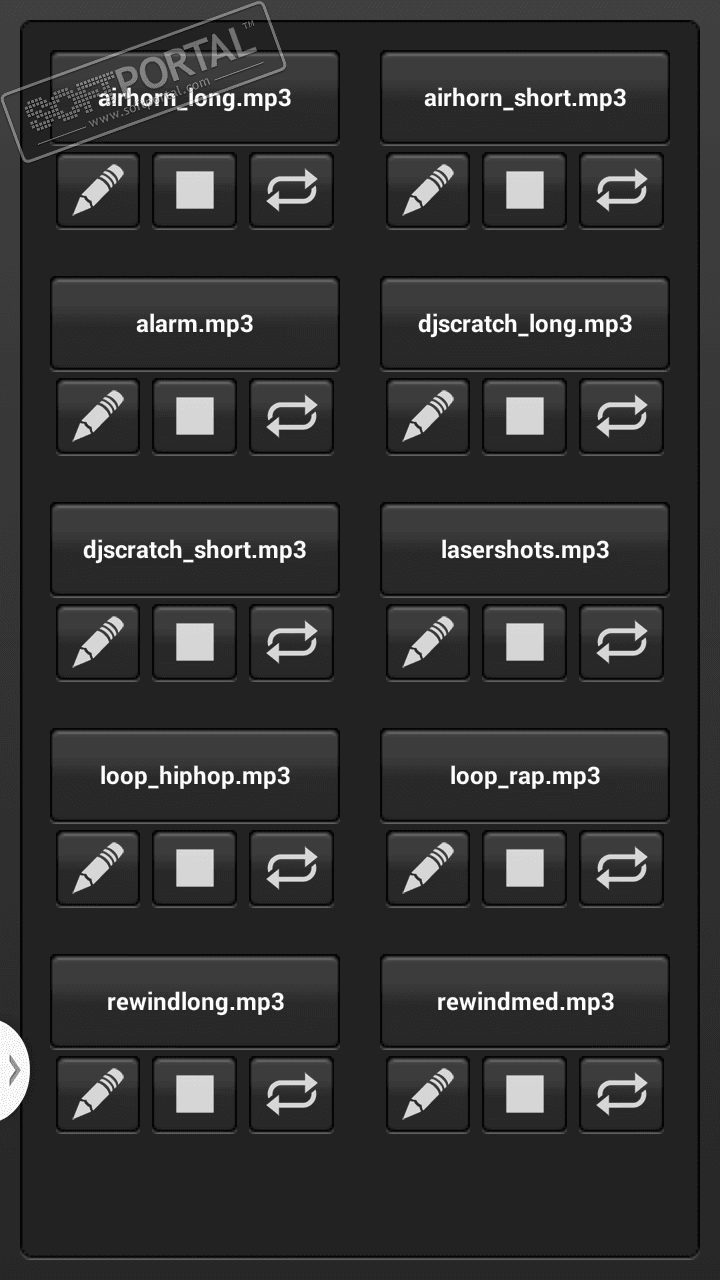Screen dimensions: 720x1280
Task: Toggle repeat for rewindlong.mp3
Action: (292, 1094)
